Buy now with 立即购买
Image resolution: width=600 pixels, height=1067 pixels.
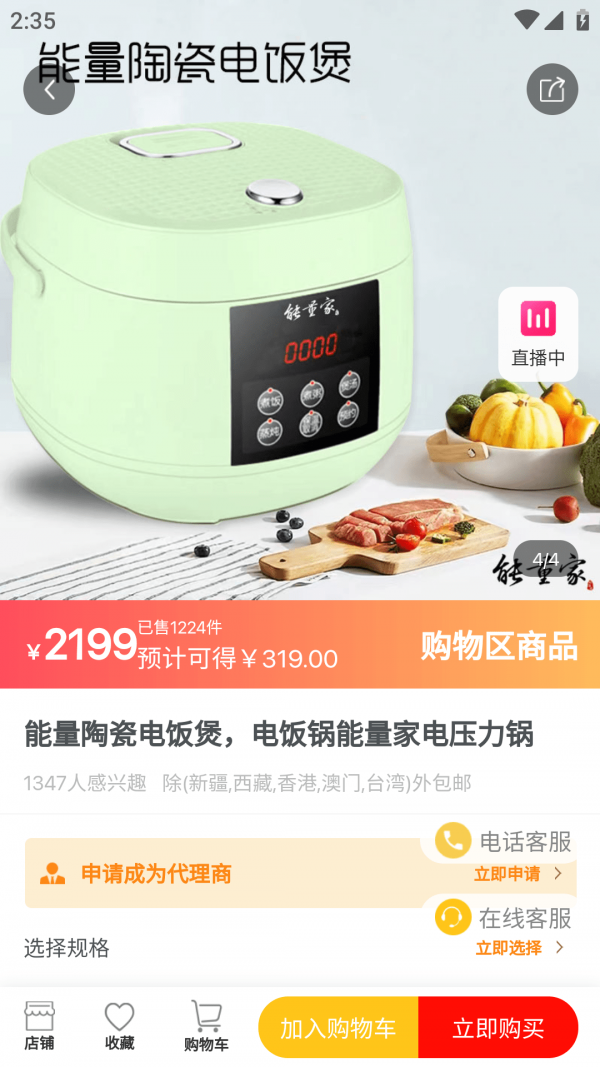(x=498, y=1027)
